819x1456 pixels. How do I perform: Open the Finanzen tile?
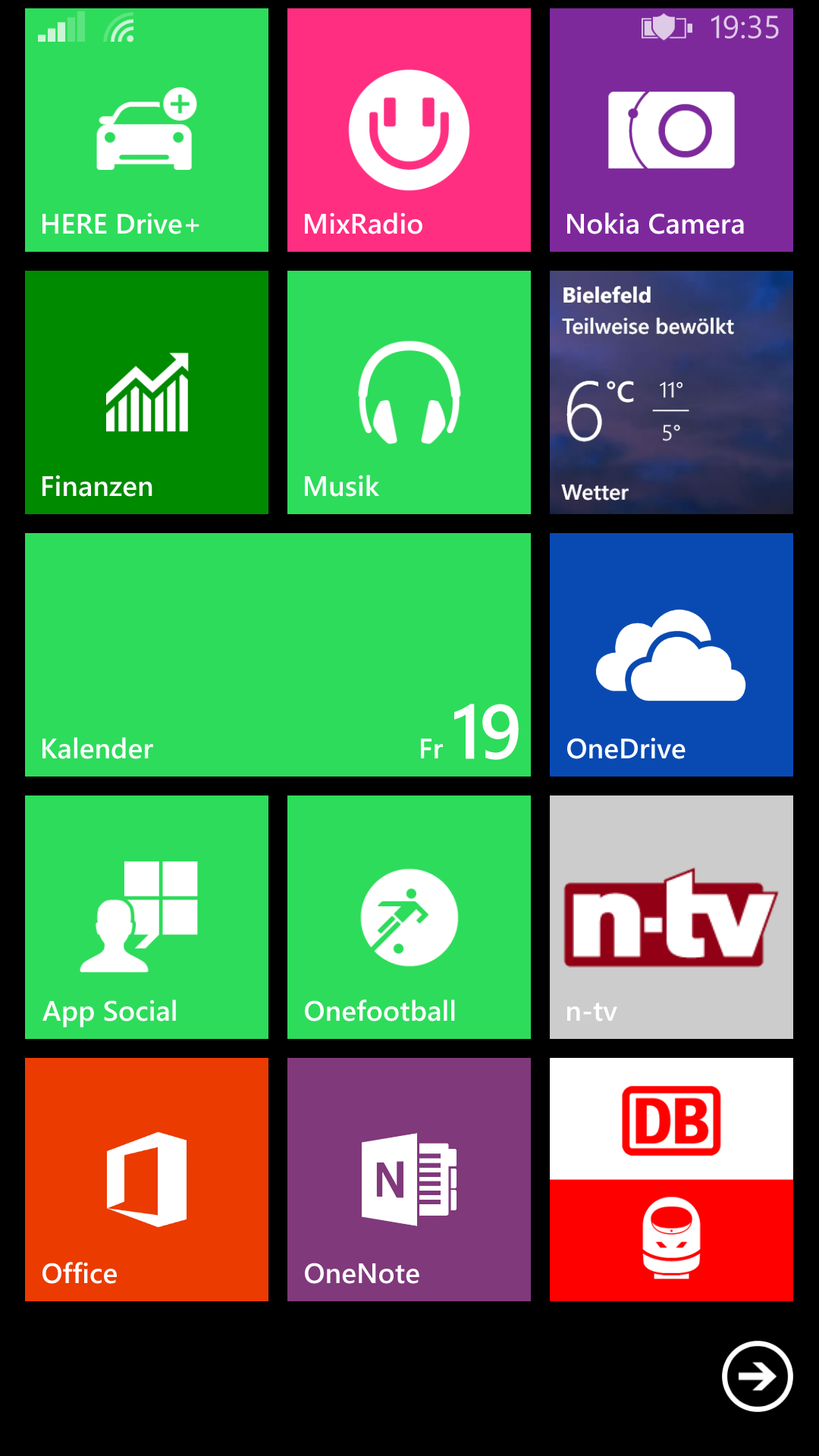tap(146, 392)
